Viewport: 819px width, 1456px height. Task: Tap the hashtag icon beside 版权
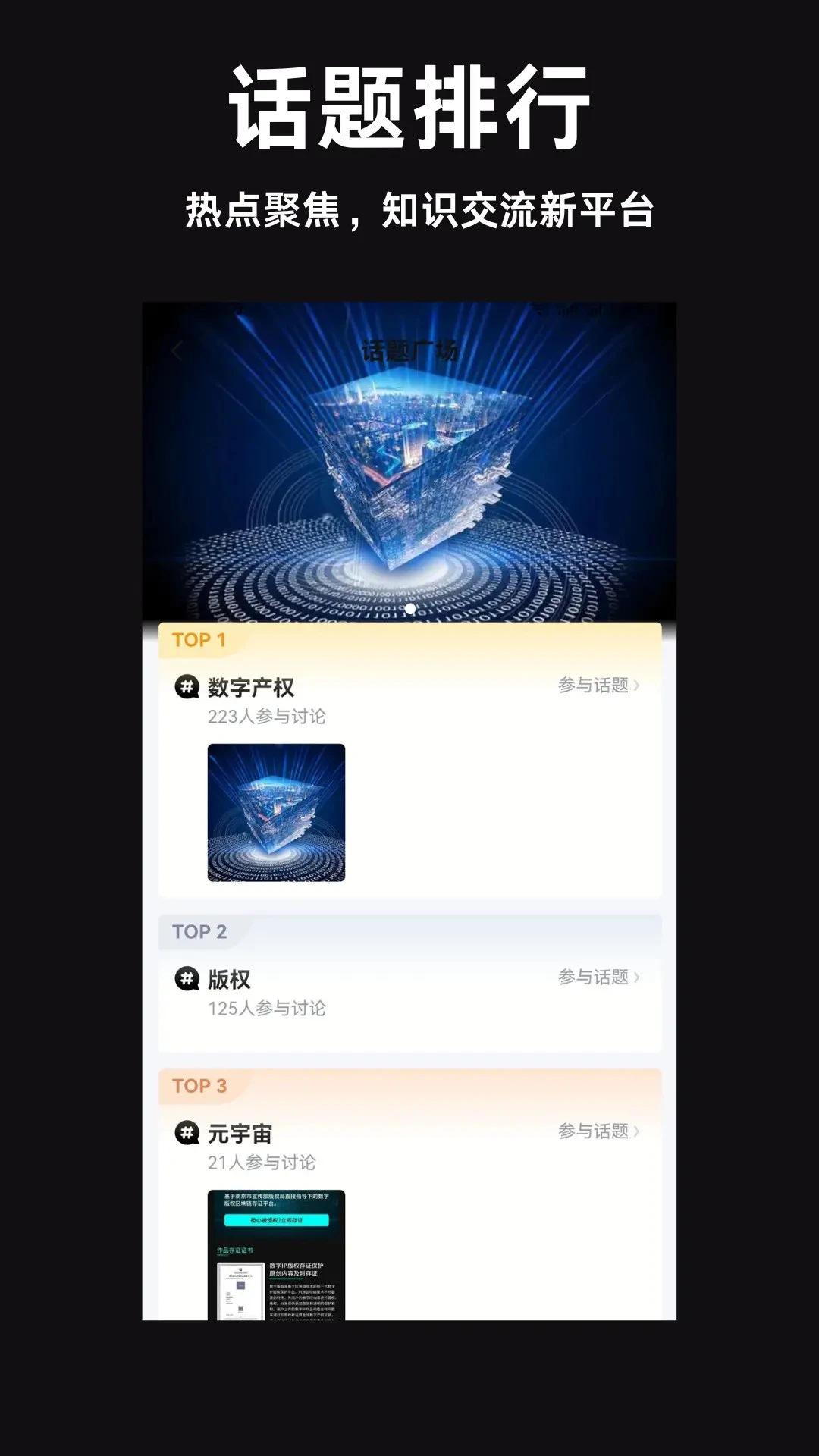pos(186,979)
